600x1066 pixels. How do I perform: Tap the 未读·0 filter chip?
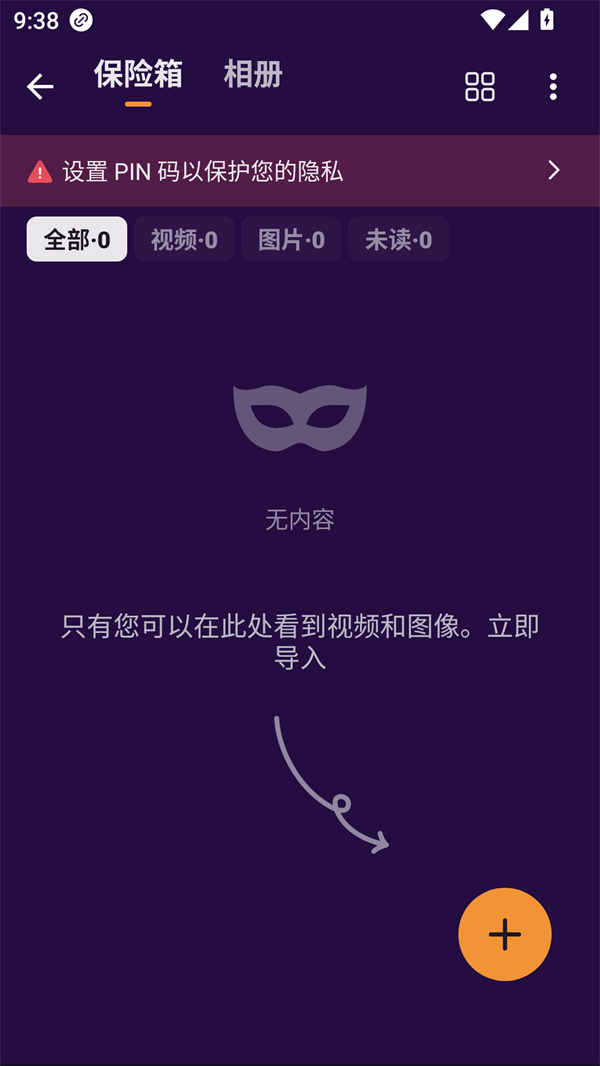click(x=398, y=240)
